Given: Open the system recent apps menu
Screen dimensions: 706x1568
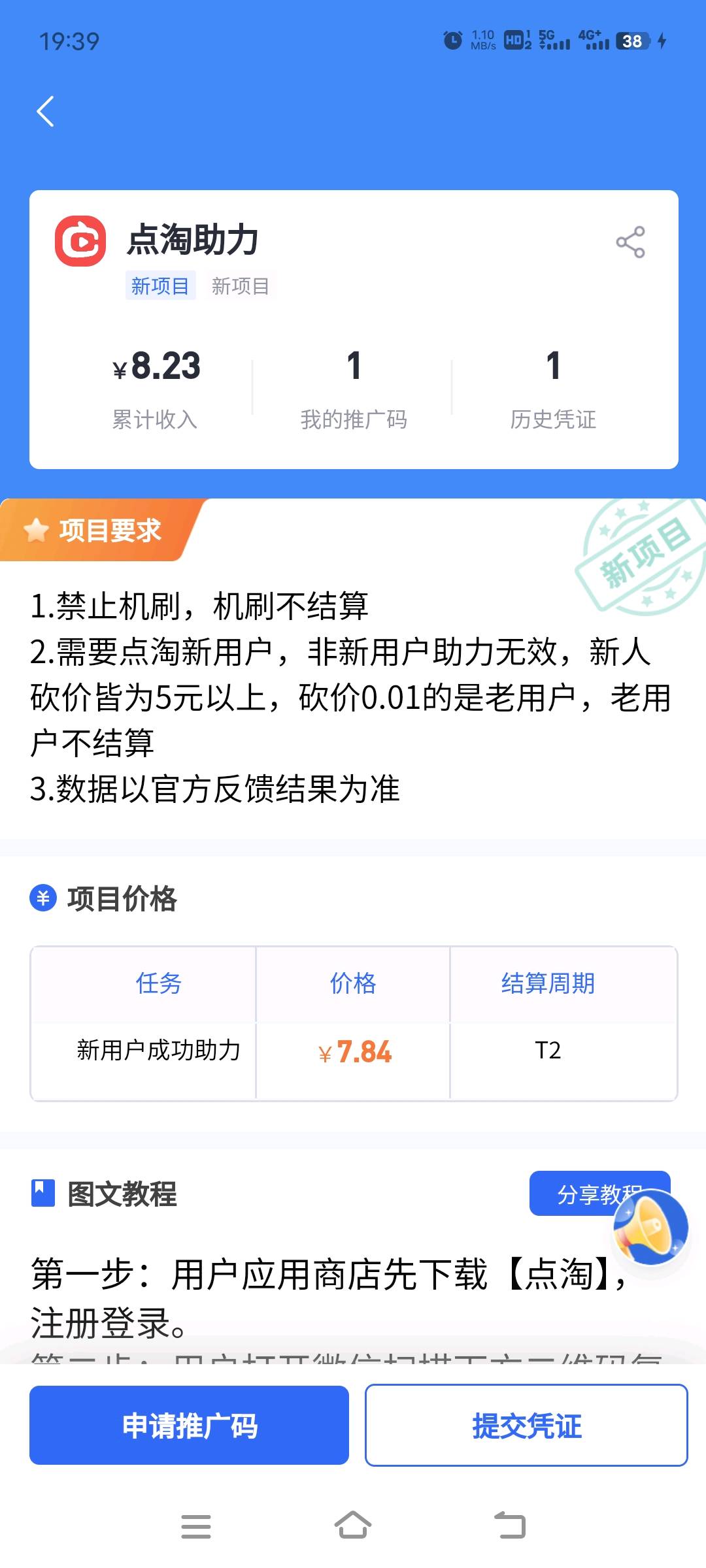Looking at the screenshot, I should click(195, 1526).
